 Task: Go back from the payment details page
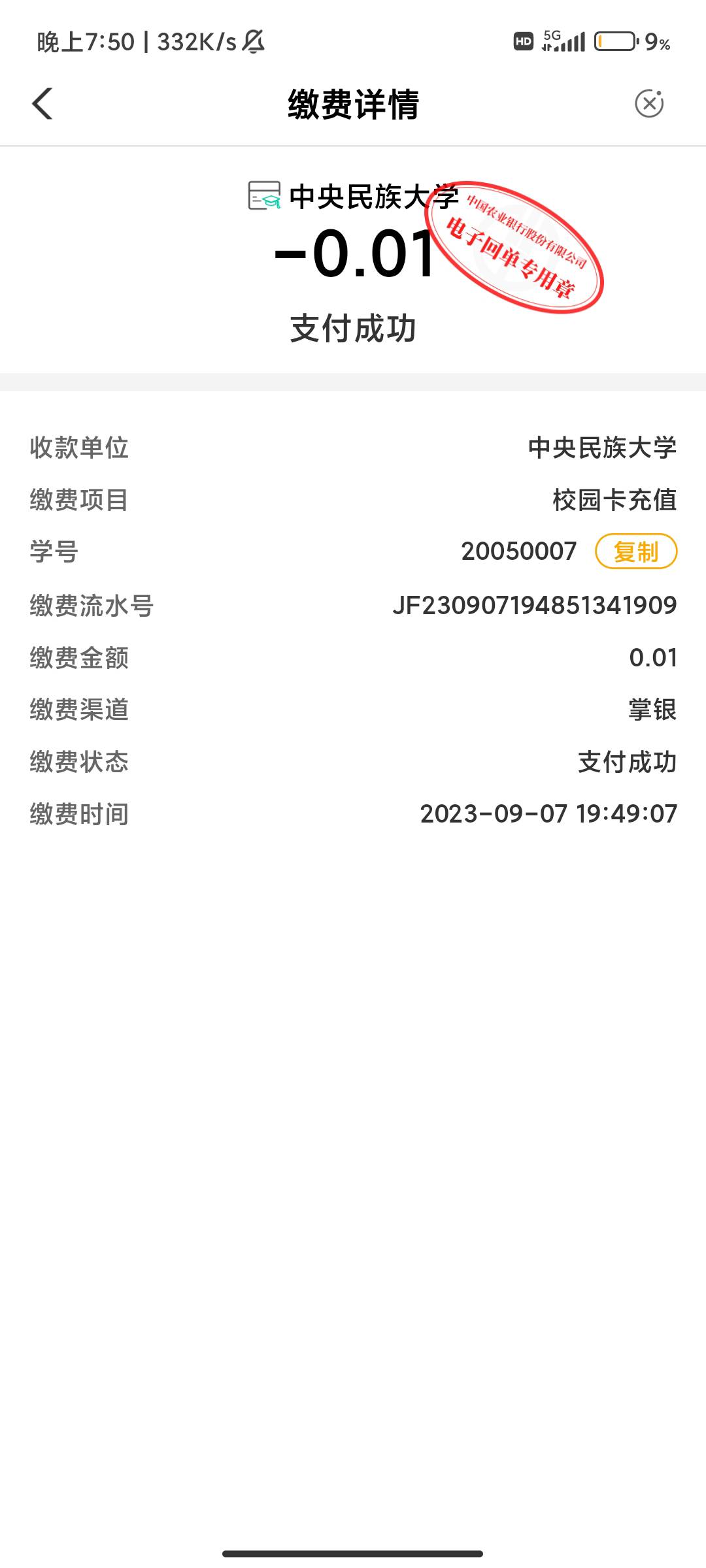pyautogui.click(x=42, y=104)
